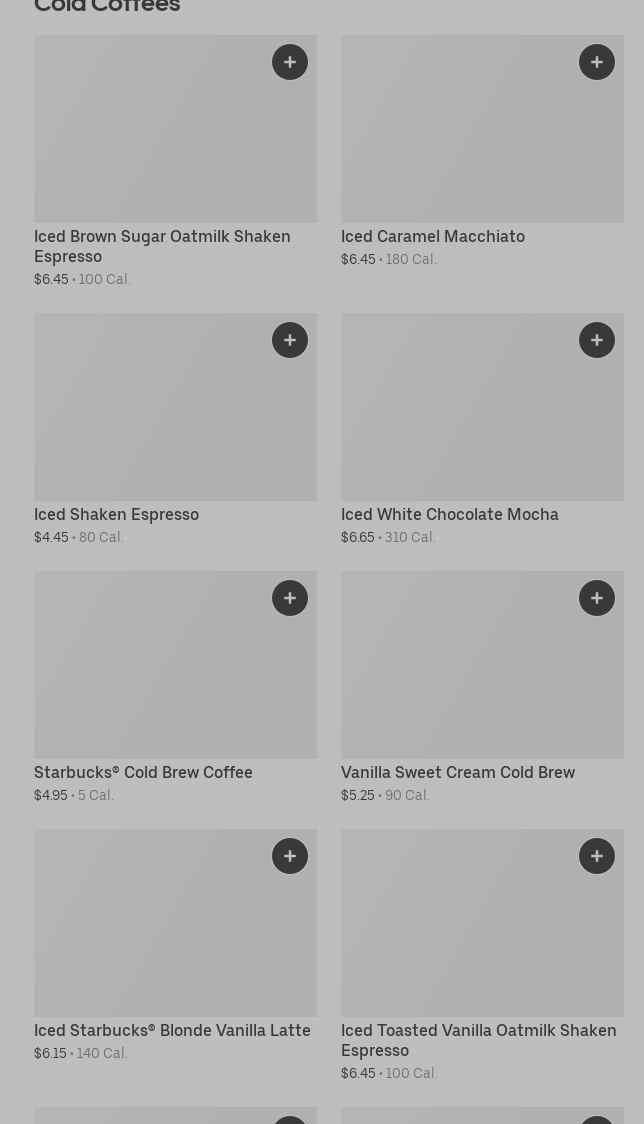Add Iced White Chocolate Mocha to order
The width and height of the screenshot is (644, 1124).
click(597, 340)
